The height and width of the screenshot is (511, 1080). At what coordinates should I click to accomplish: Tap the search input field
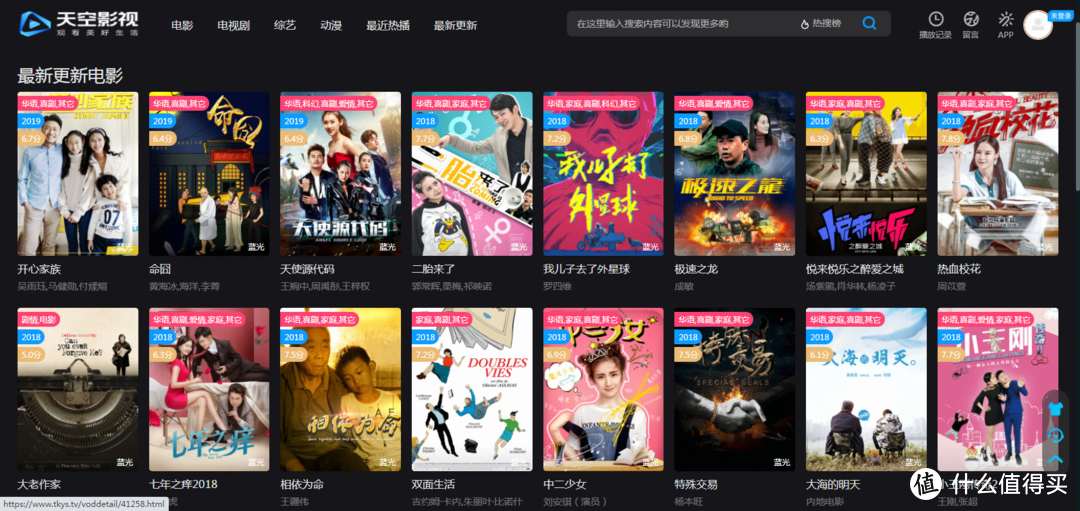point(680,23)
